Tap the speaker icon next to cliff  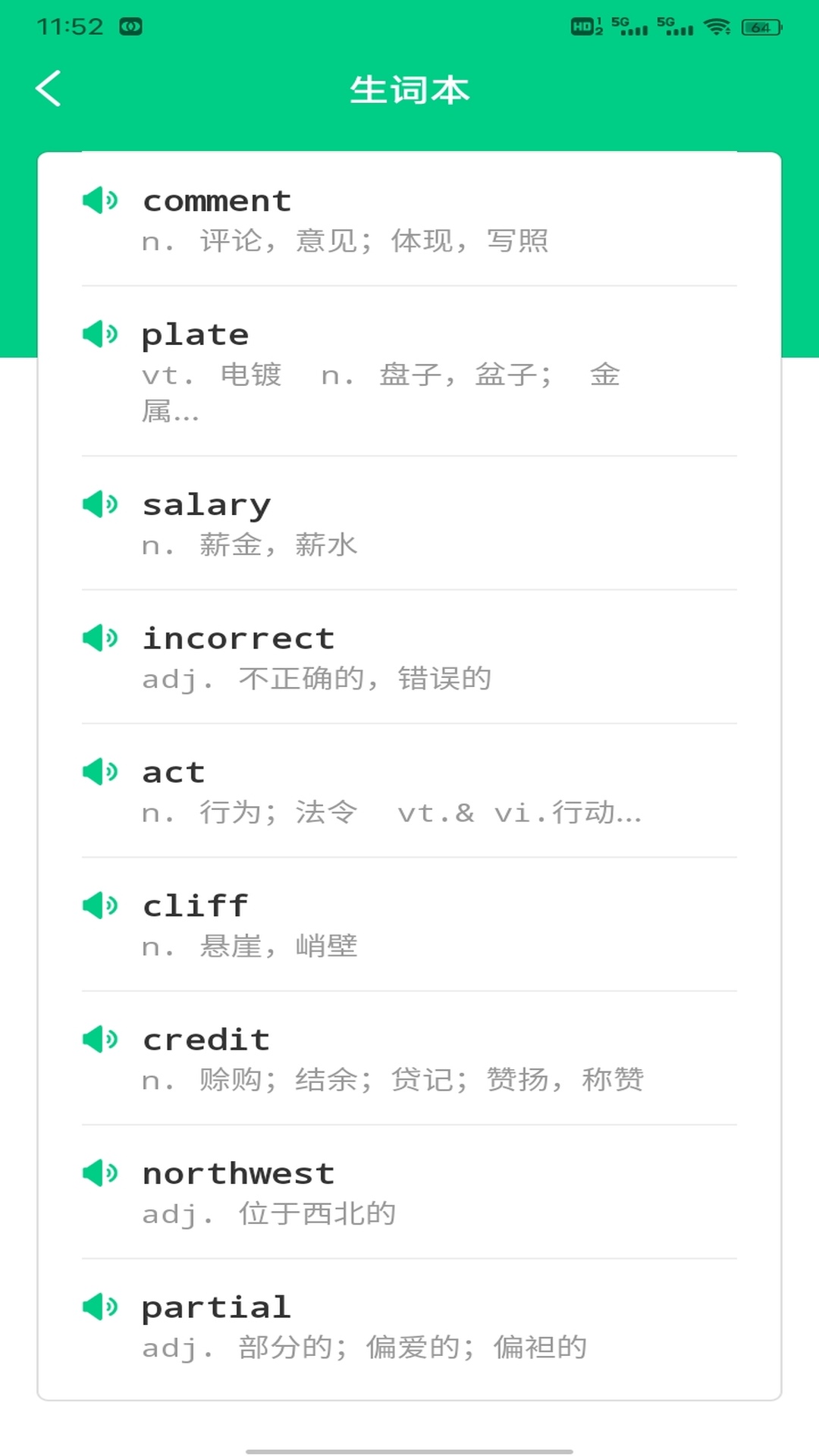[x=100, y=905]
